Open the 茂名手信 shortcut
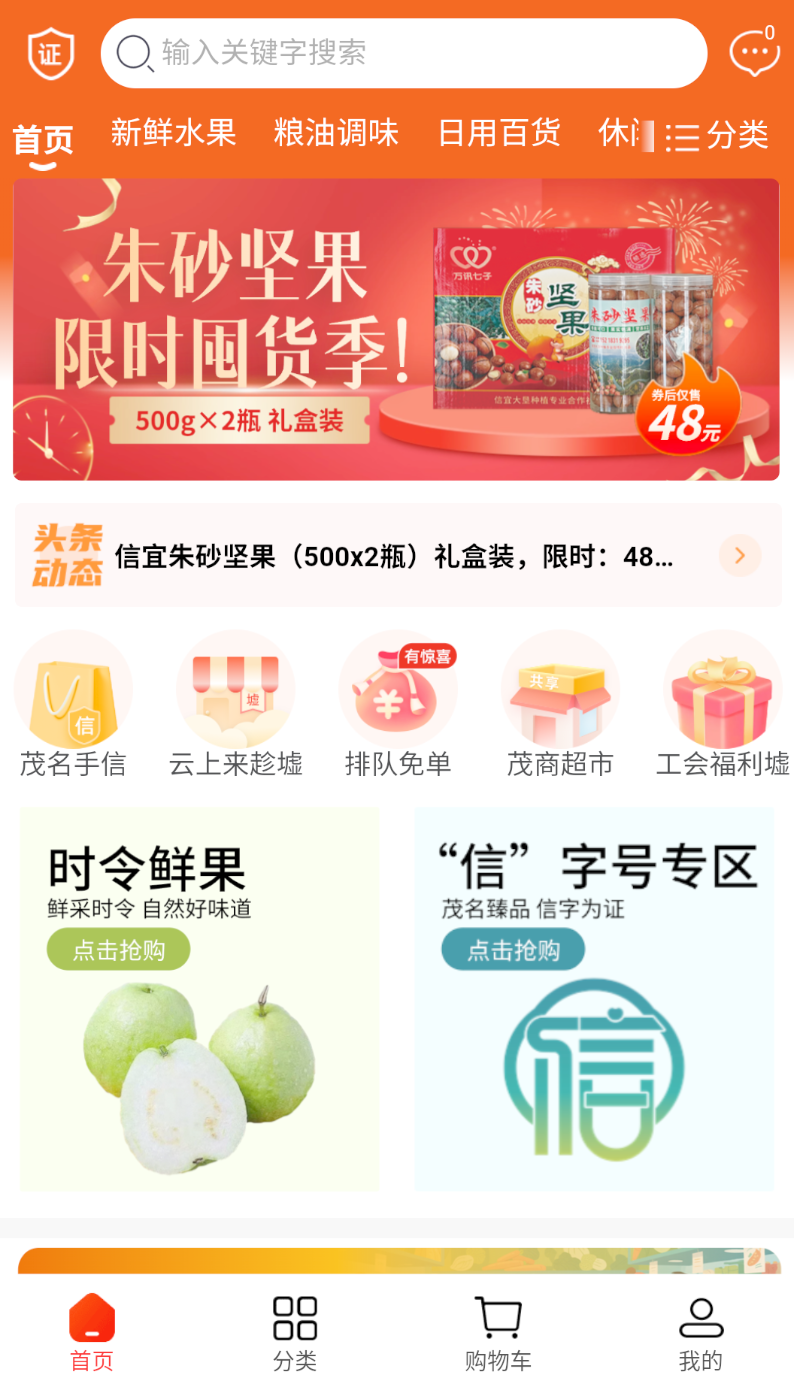The width and height of the screenshot is (794, 1377). 73,705
